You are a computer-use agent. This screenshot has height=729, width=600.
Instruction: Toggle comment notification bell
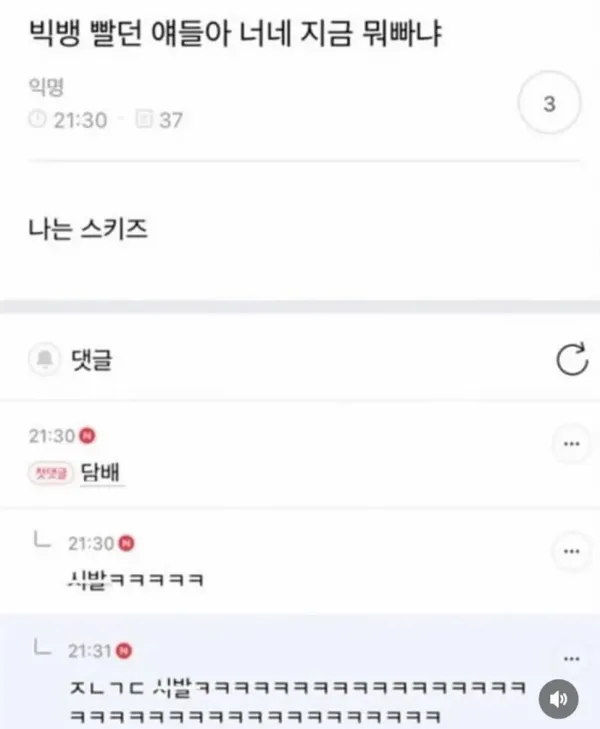44,361
